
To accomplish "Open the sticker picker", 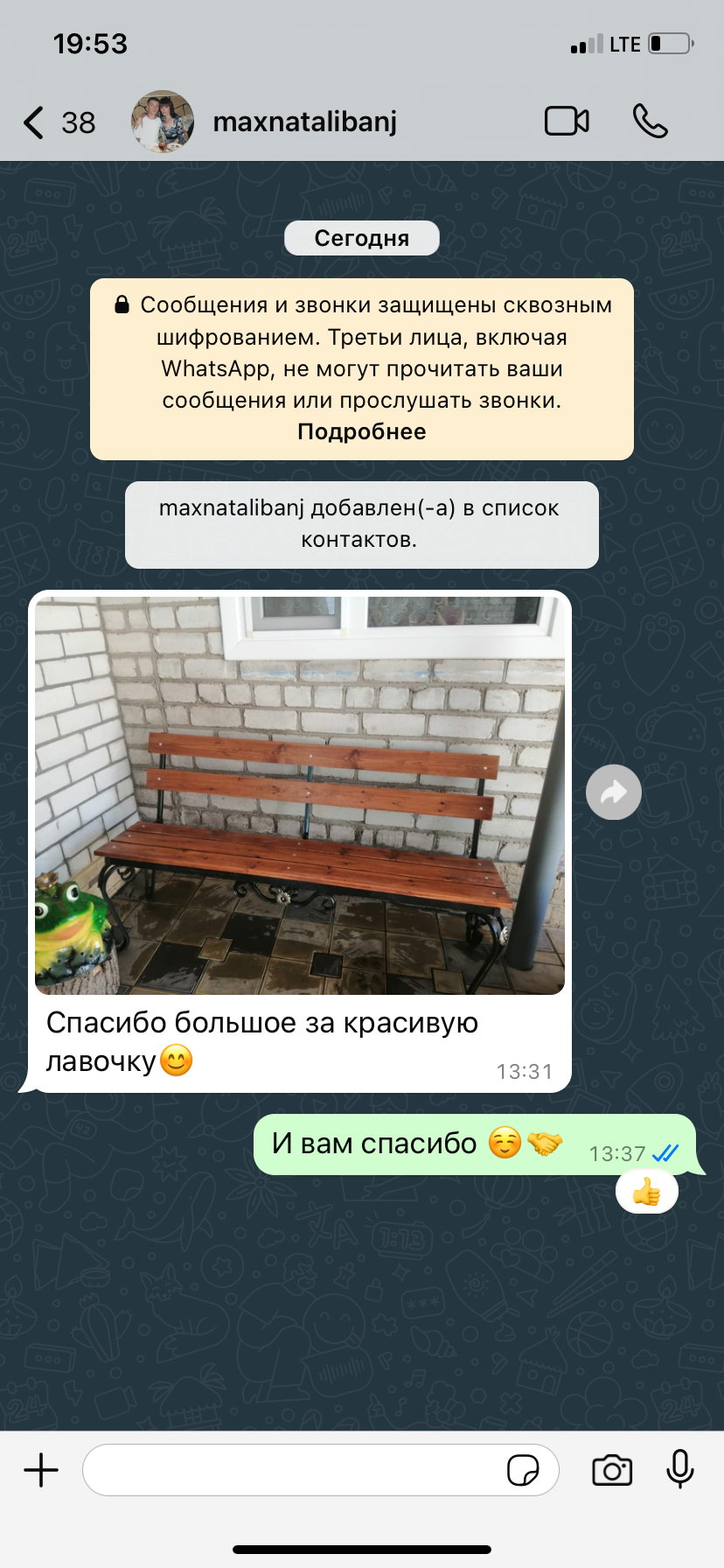I will [x=523, y=1470].
